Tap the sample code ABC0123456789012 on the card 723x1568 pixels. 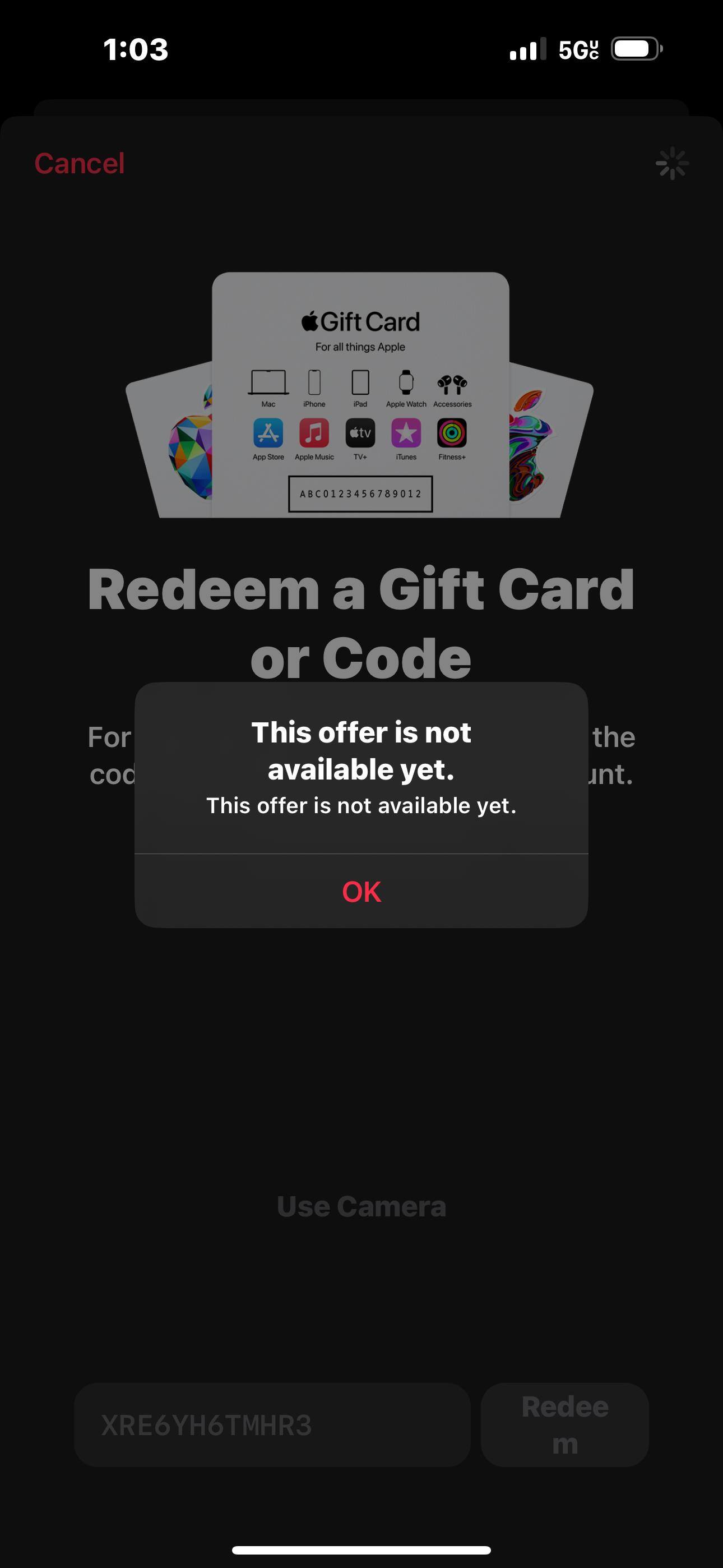(361, 494)
